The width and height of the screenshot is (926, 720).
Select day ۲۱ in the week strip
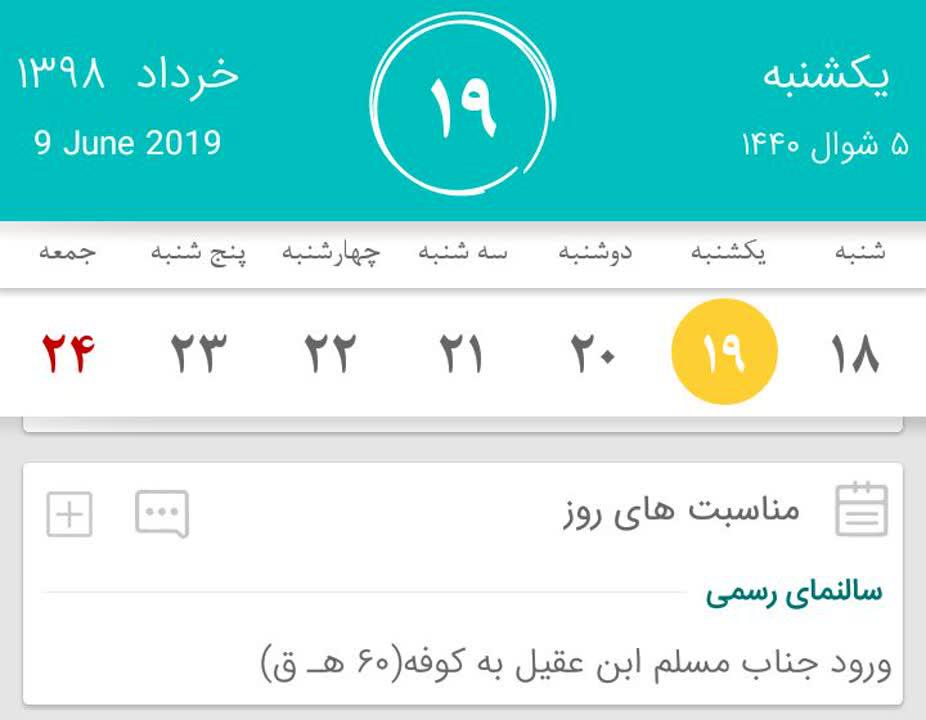click(x=461, y=353)
